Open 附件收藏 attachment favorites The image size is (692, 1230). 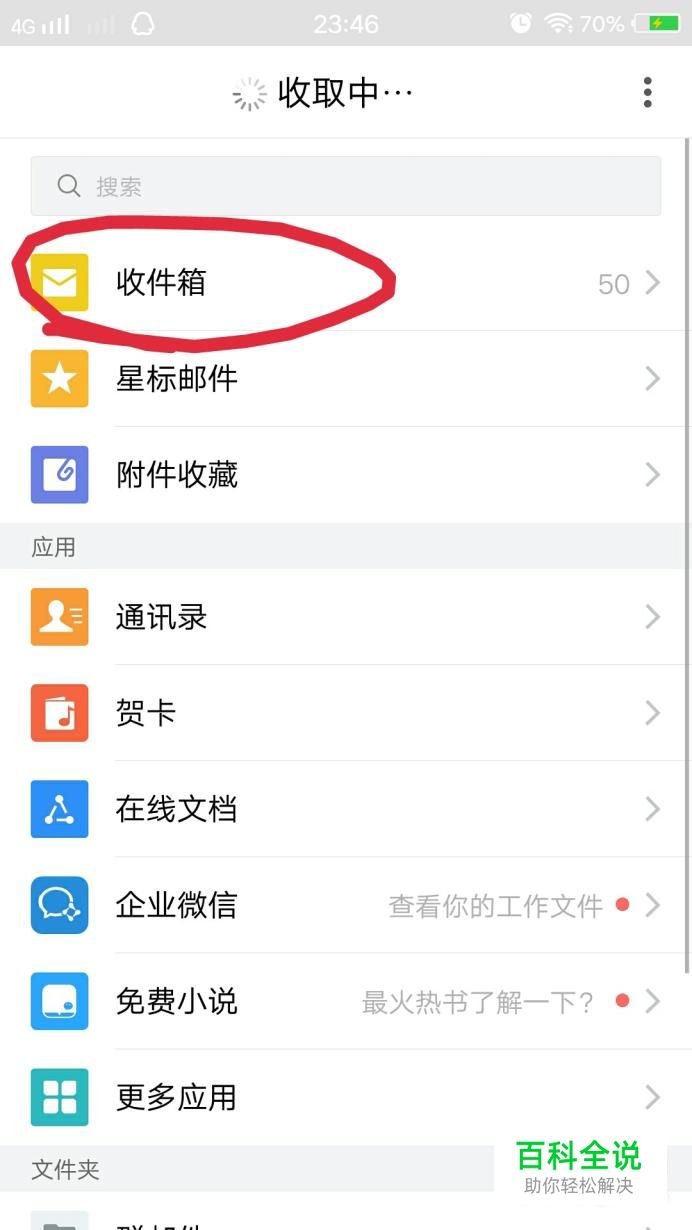point(345,475)
